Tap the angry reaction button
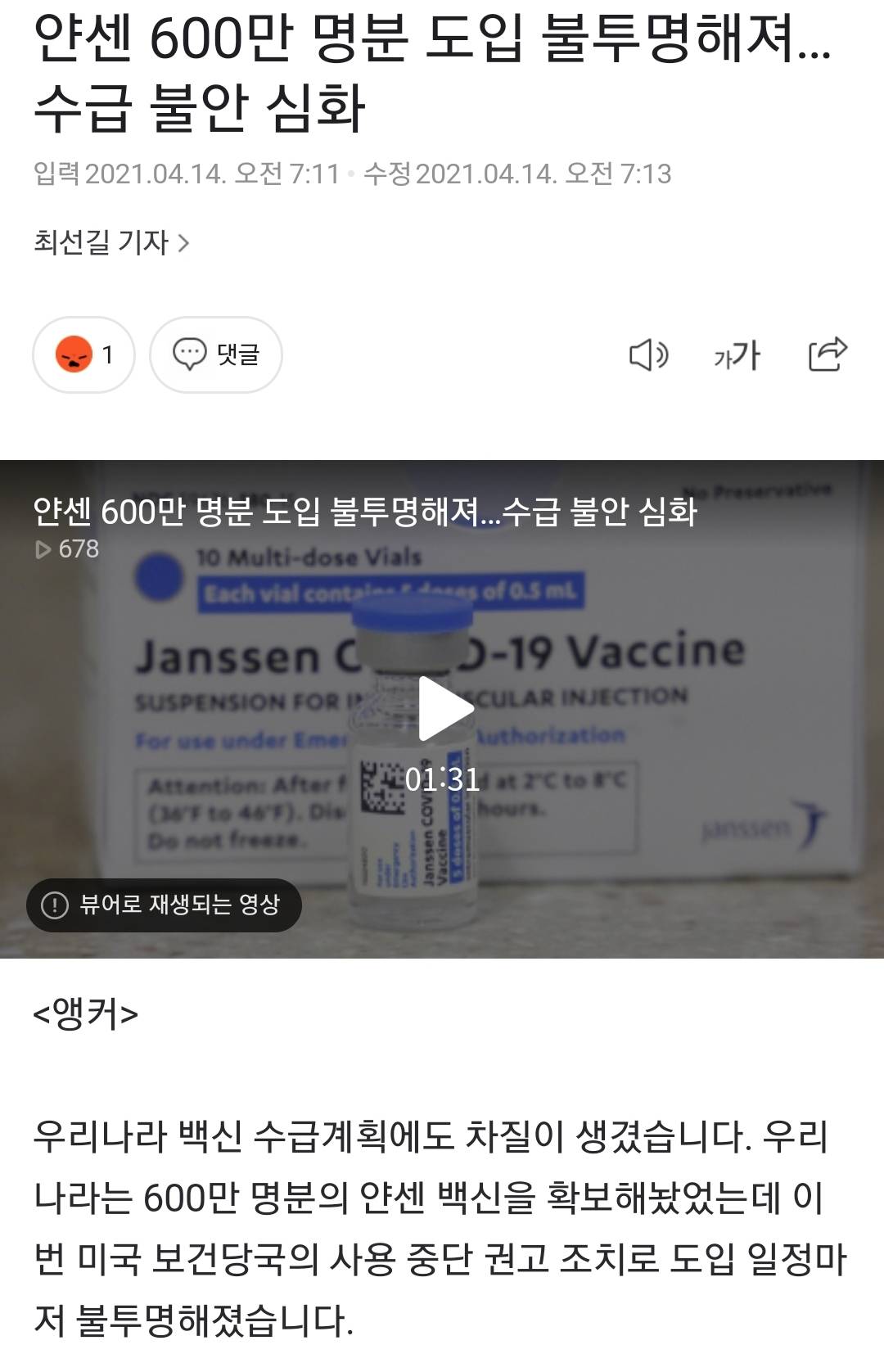This screenshot has height=1372, width=884. [x=83, y=354]
